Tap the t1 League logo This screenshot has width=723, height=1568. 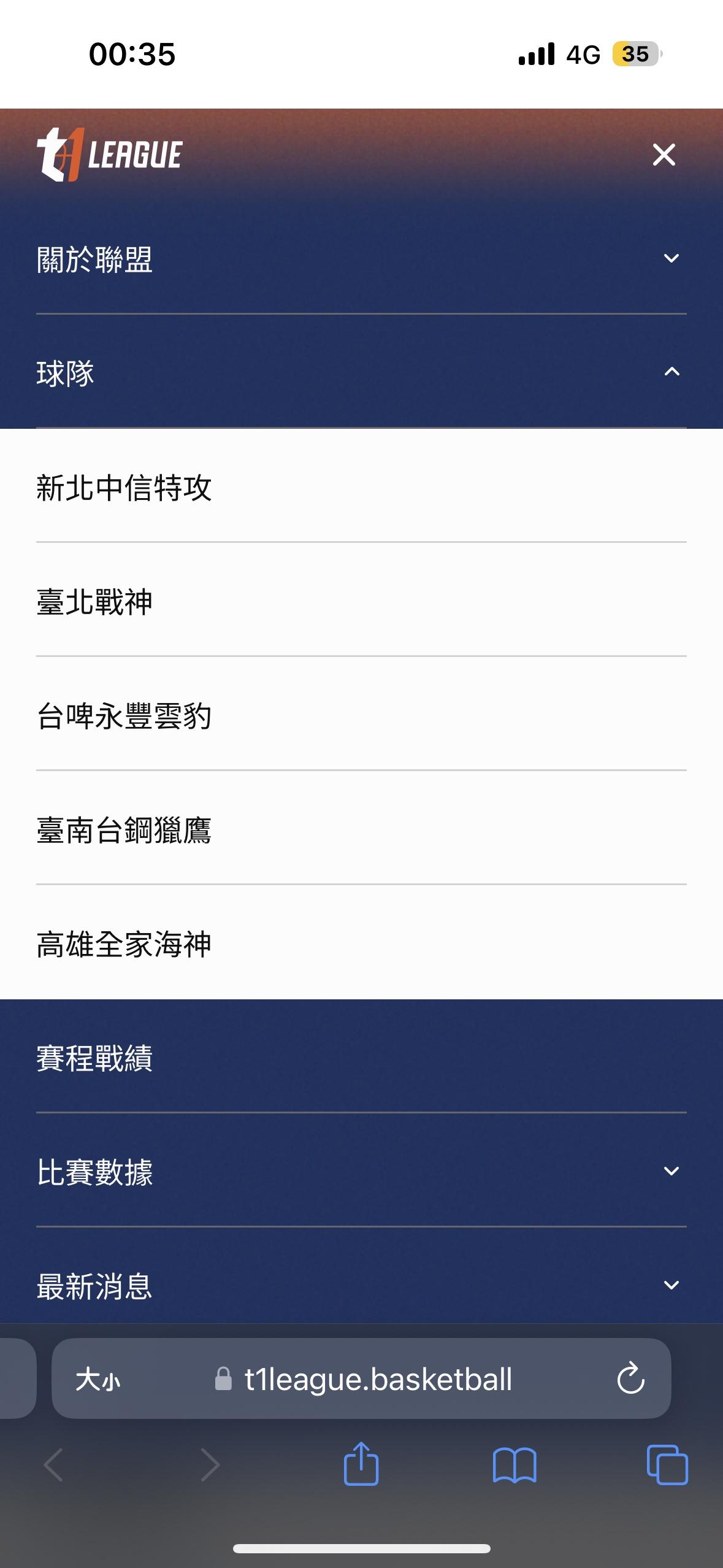pos(109,155)
